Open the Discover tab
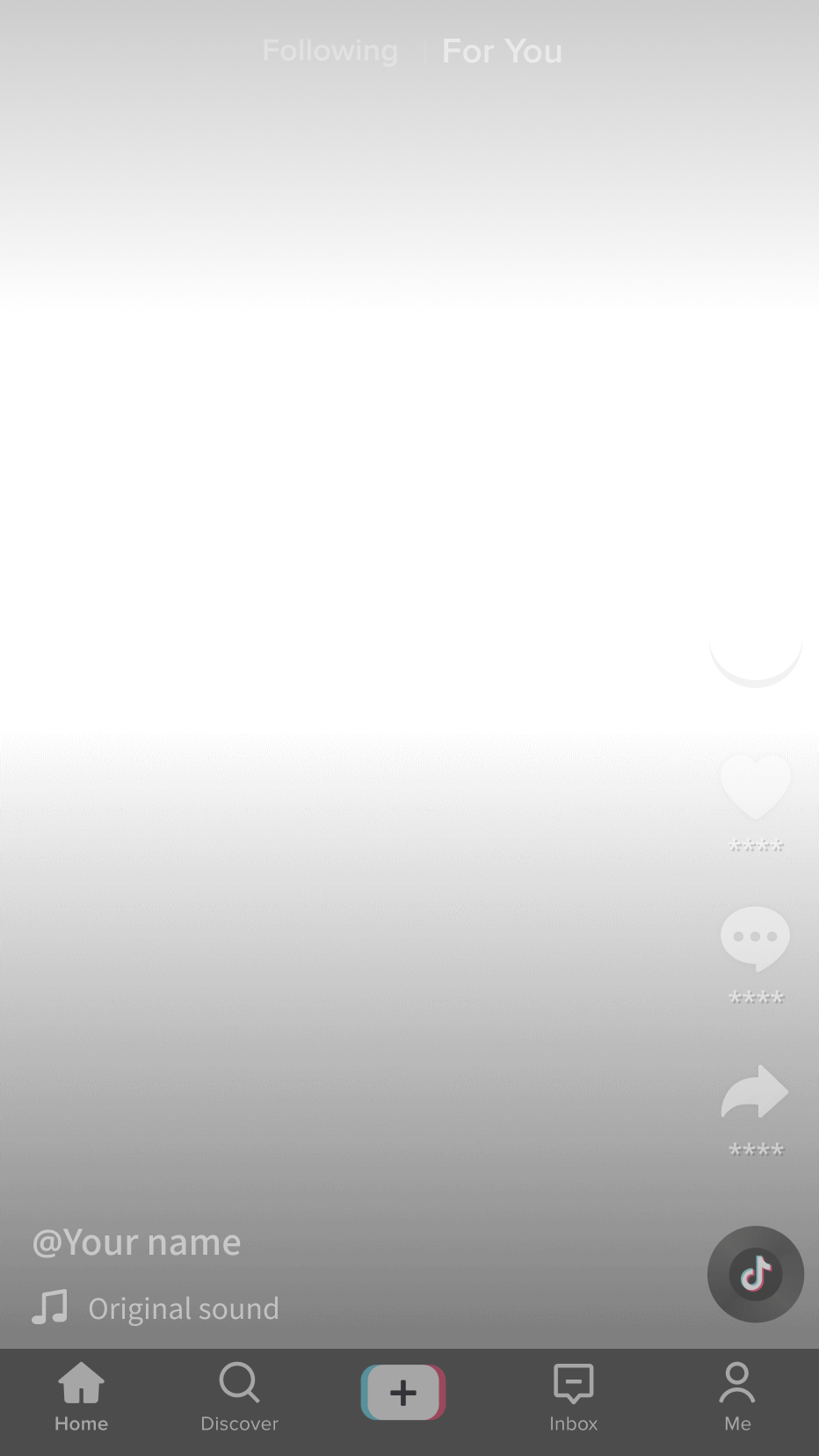 click(239, 1397)
